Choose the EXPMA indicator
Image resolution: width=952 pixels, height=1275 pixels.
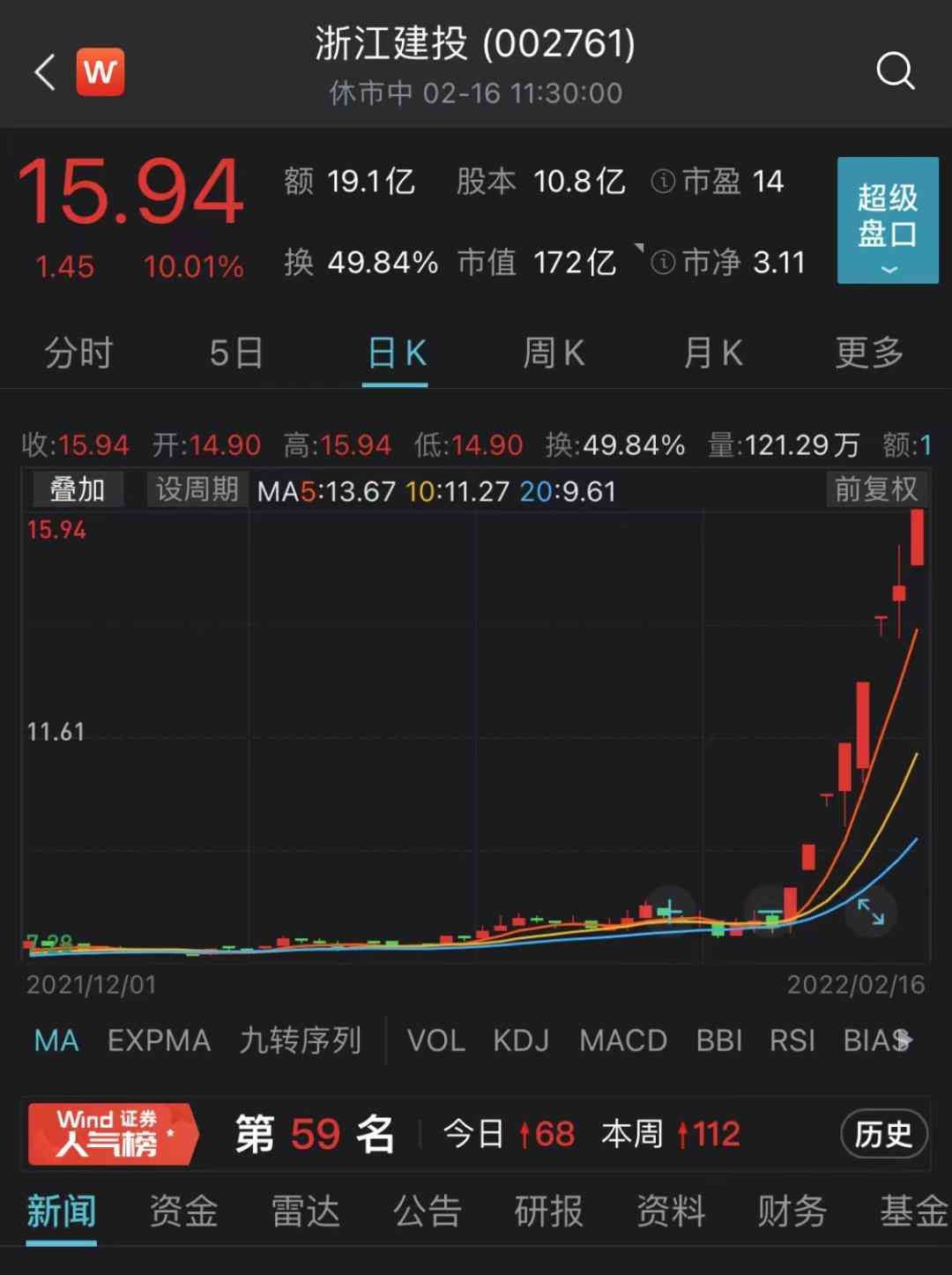point(159,1040)
